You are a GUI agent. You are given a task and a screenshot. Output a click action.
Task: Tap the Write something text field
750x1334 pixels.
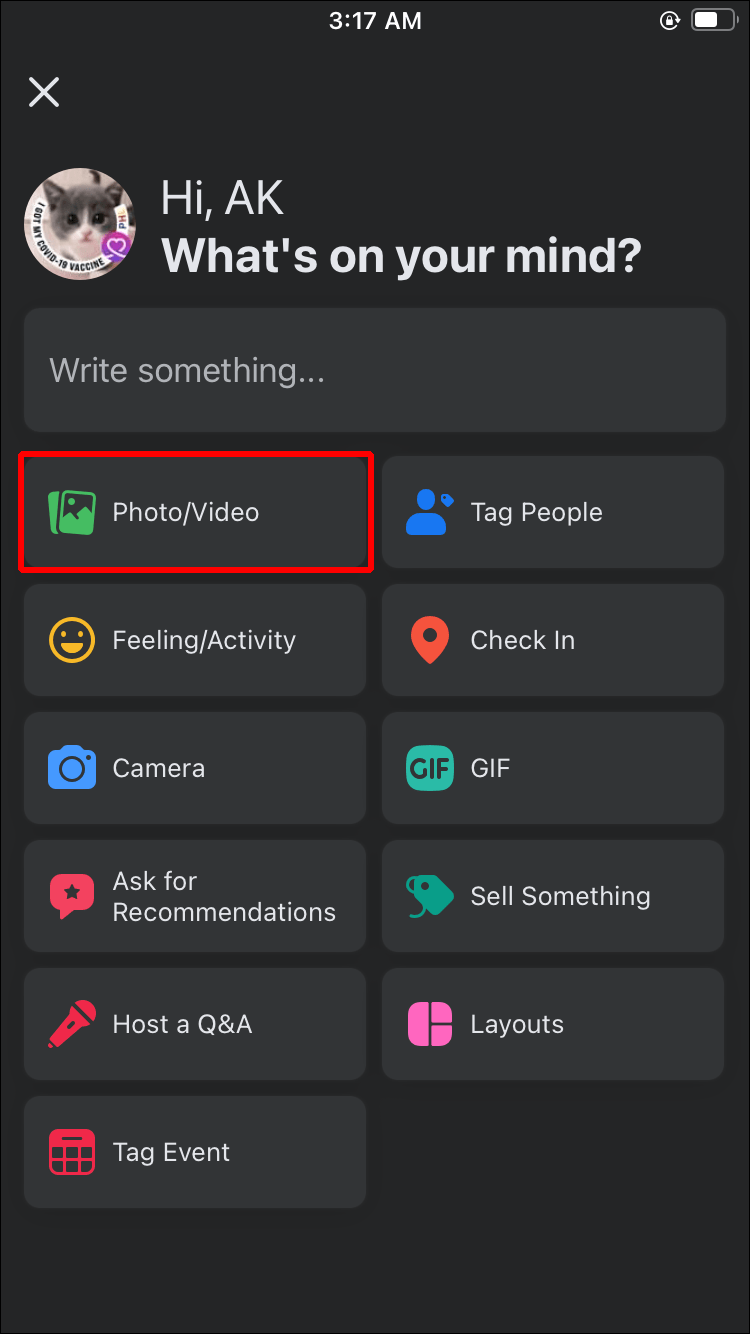click(x=375, y=370)
